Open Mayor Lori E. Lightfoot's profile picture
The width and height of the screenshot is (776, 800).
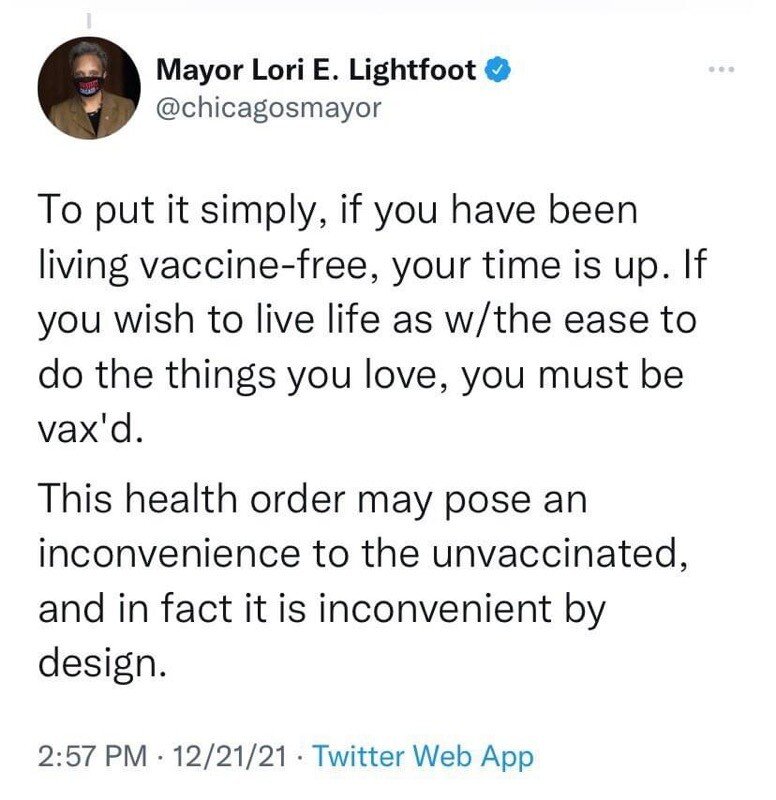(x=88, y=89)
